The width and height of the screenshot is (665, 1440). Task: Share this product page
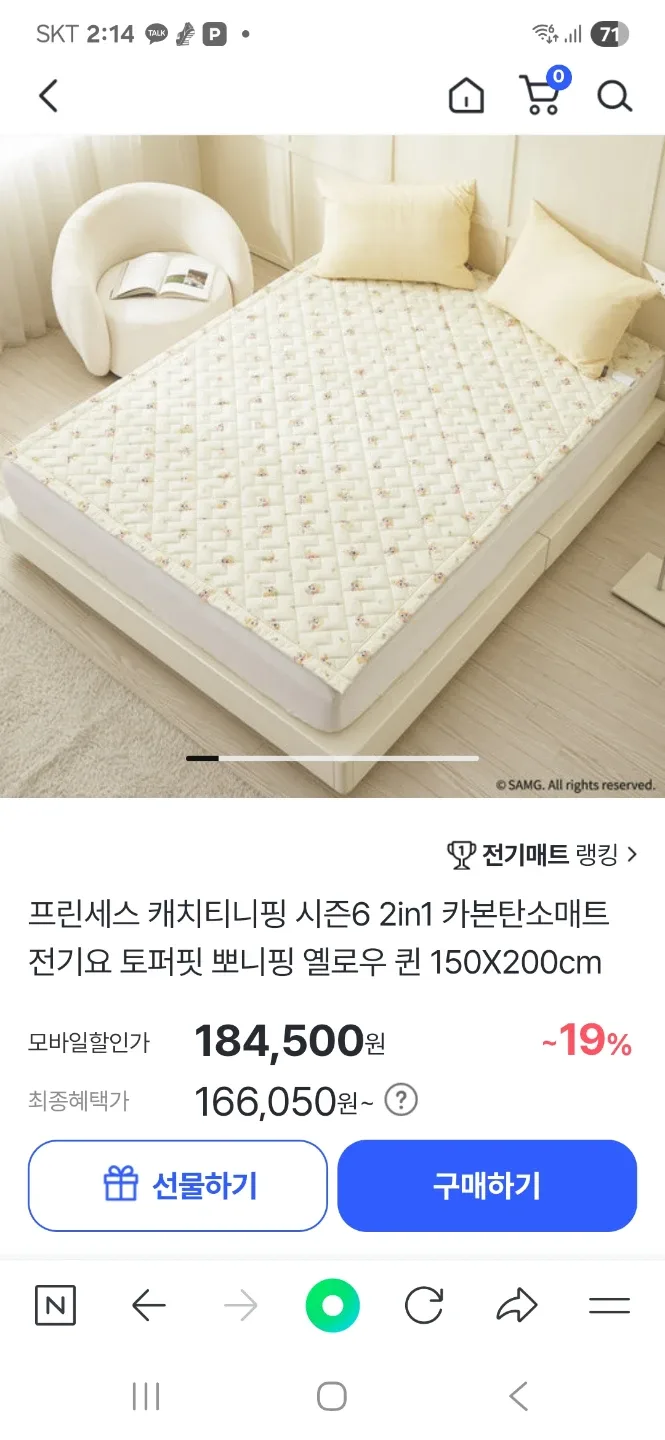coord(516,1306)
